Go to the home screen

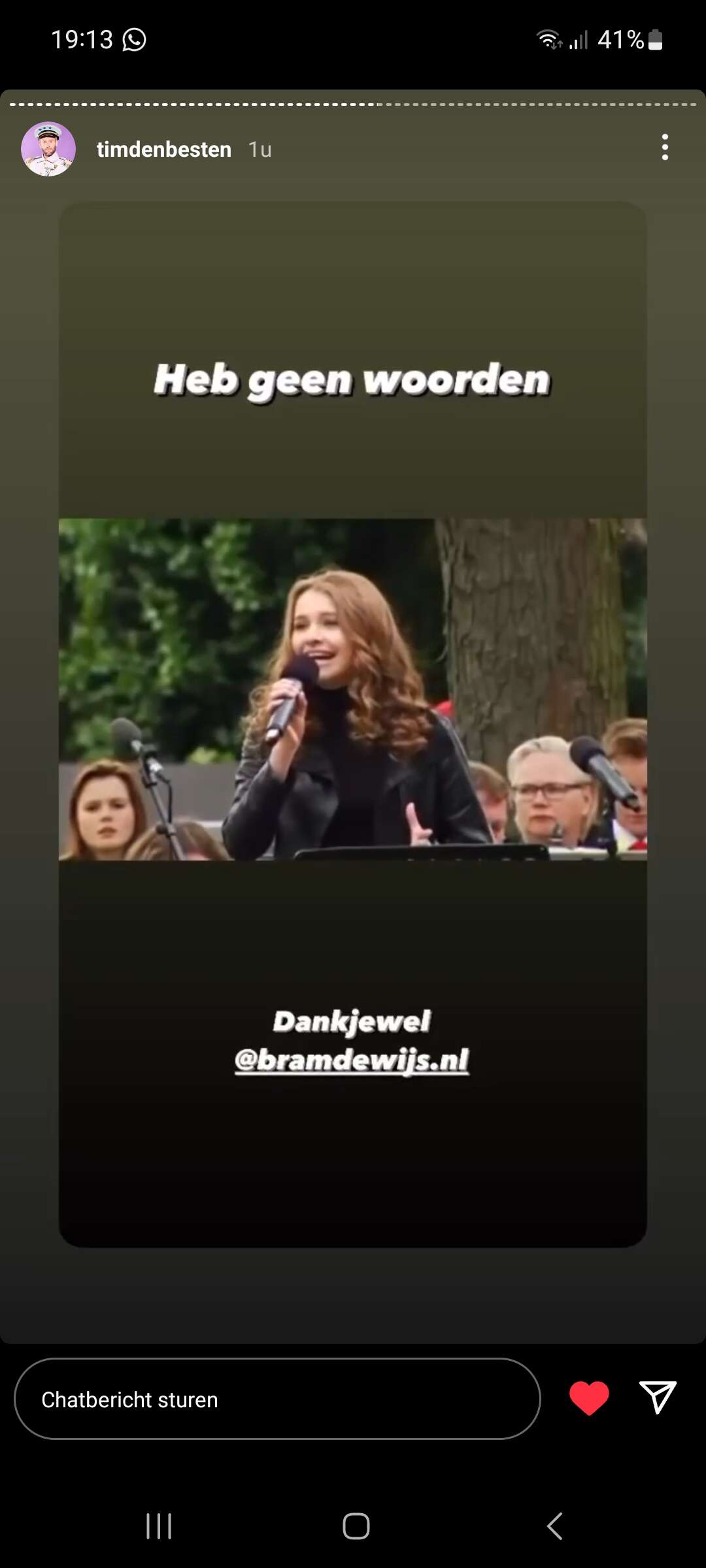click(x=356, y=1527)
